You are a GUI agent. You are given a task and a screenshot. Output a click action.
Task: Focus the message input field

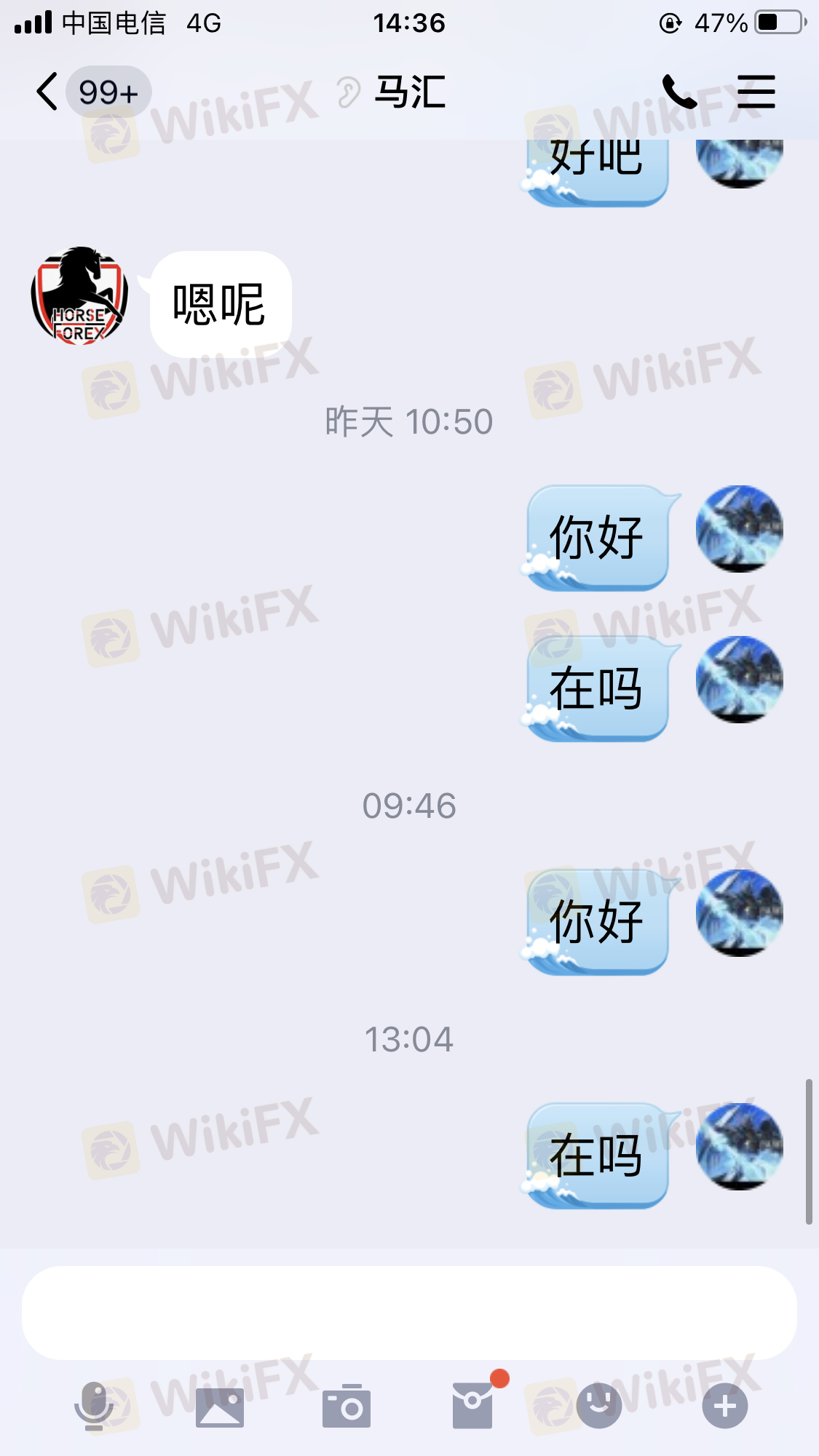(409, 1313)
